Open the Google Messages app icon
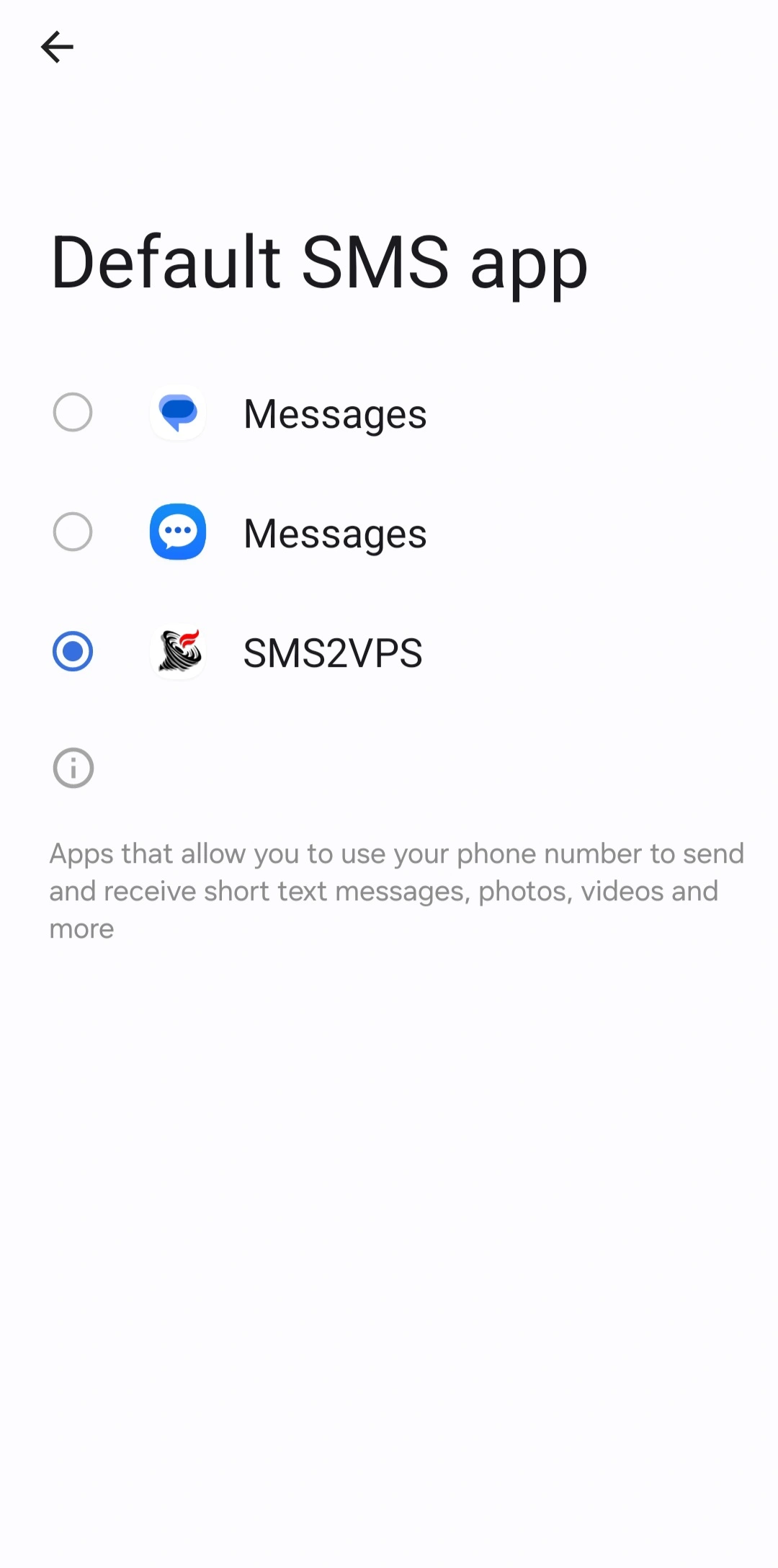This screenshot has height=1568, width=778. (178, 413)
